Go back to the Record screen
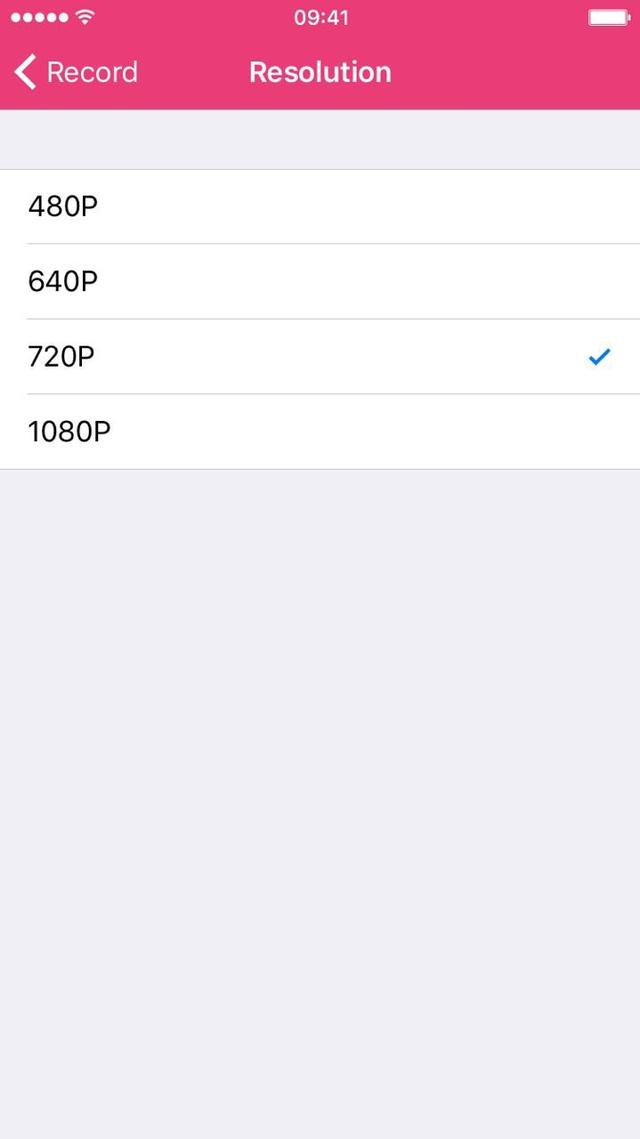640x1139 pixels. pyautogui.click(x=76, y=72)
